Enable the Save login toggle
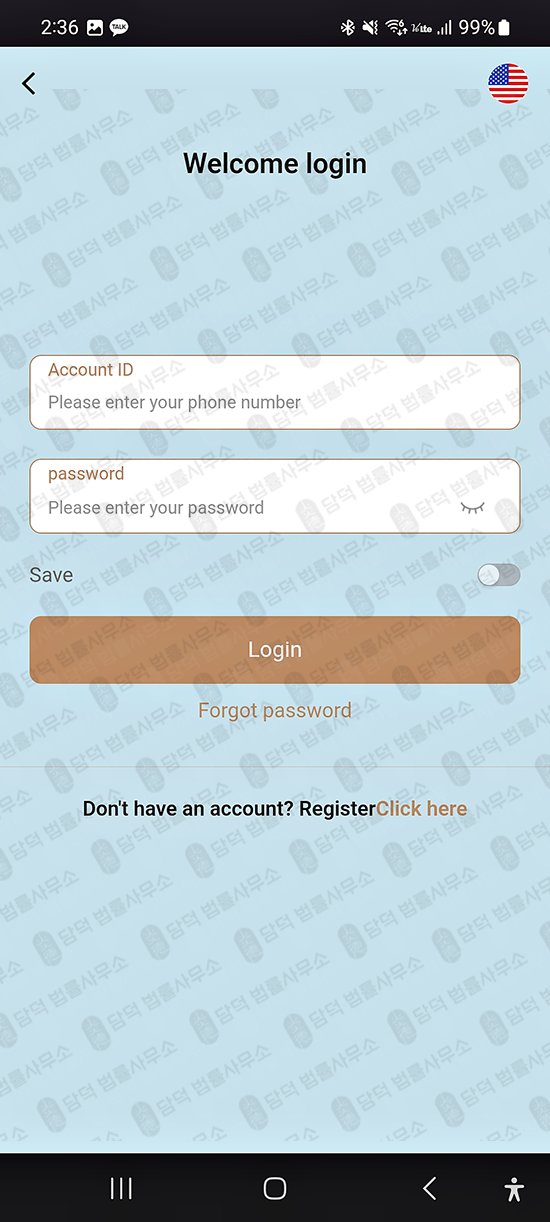550x1222 pixels. 498,574
